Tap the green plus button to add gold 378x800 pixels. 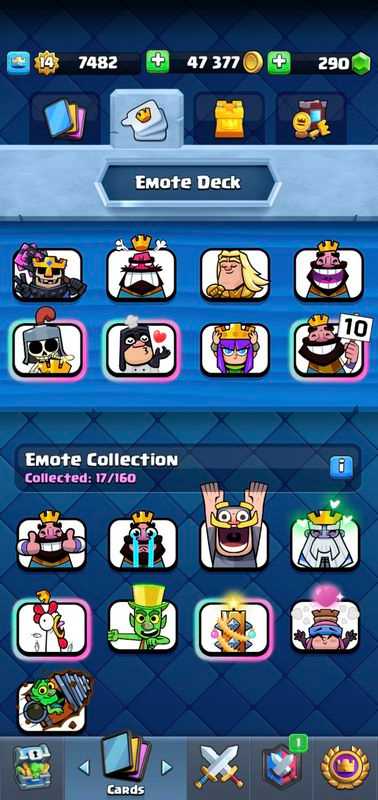(x=158, y=63)
